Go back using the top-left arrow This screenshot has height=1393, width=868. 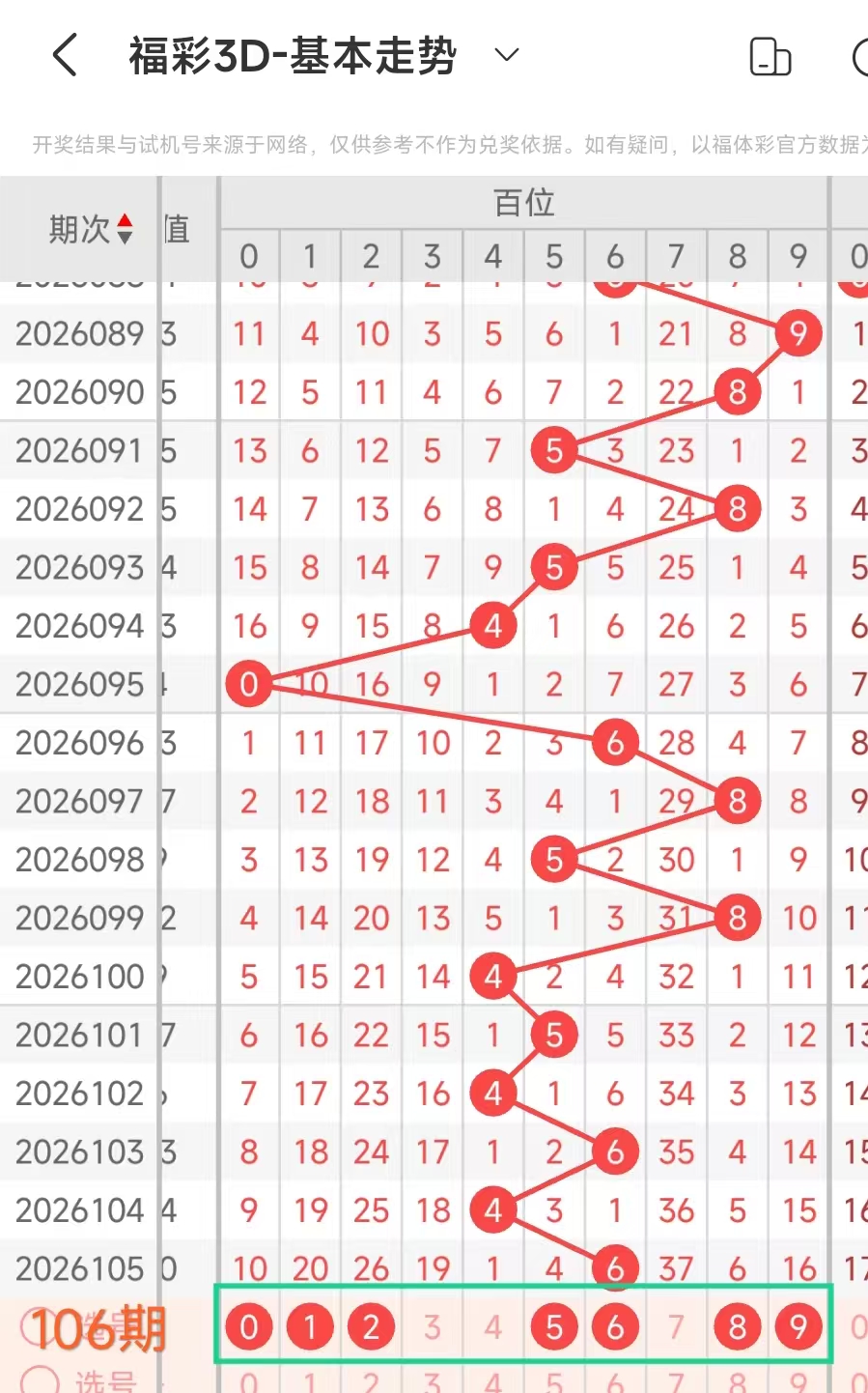coord(65,55)
